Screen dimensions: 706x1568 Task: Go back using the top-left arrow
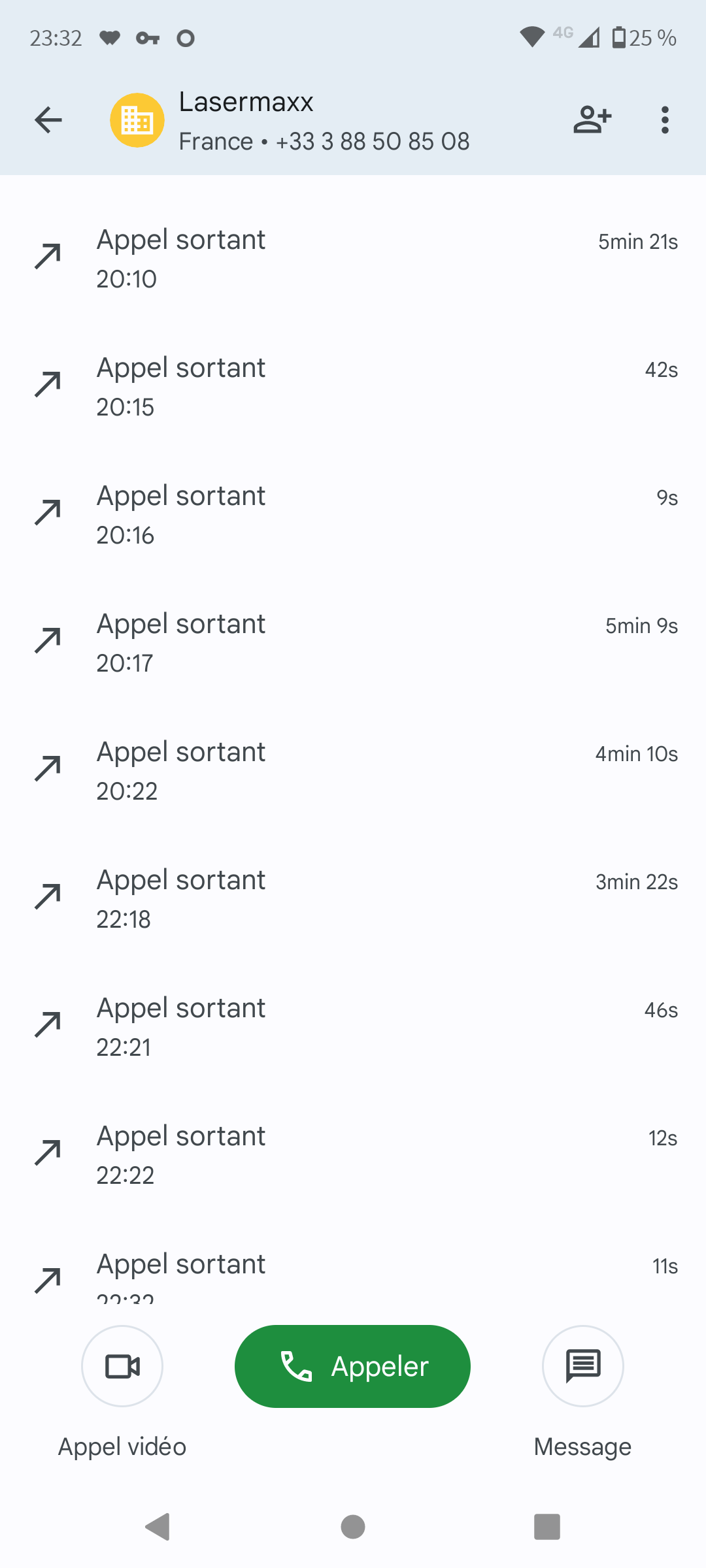[48, 120]
